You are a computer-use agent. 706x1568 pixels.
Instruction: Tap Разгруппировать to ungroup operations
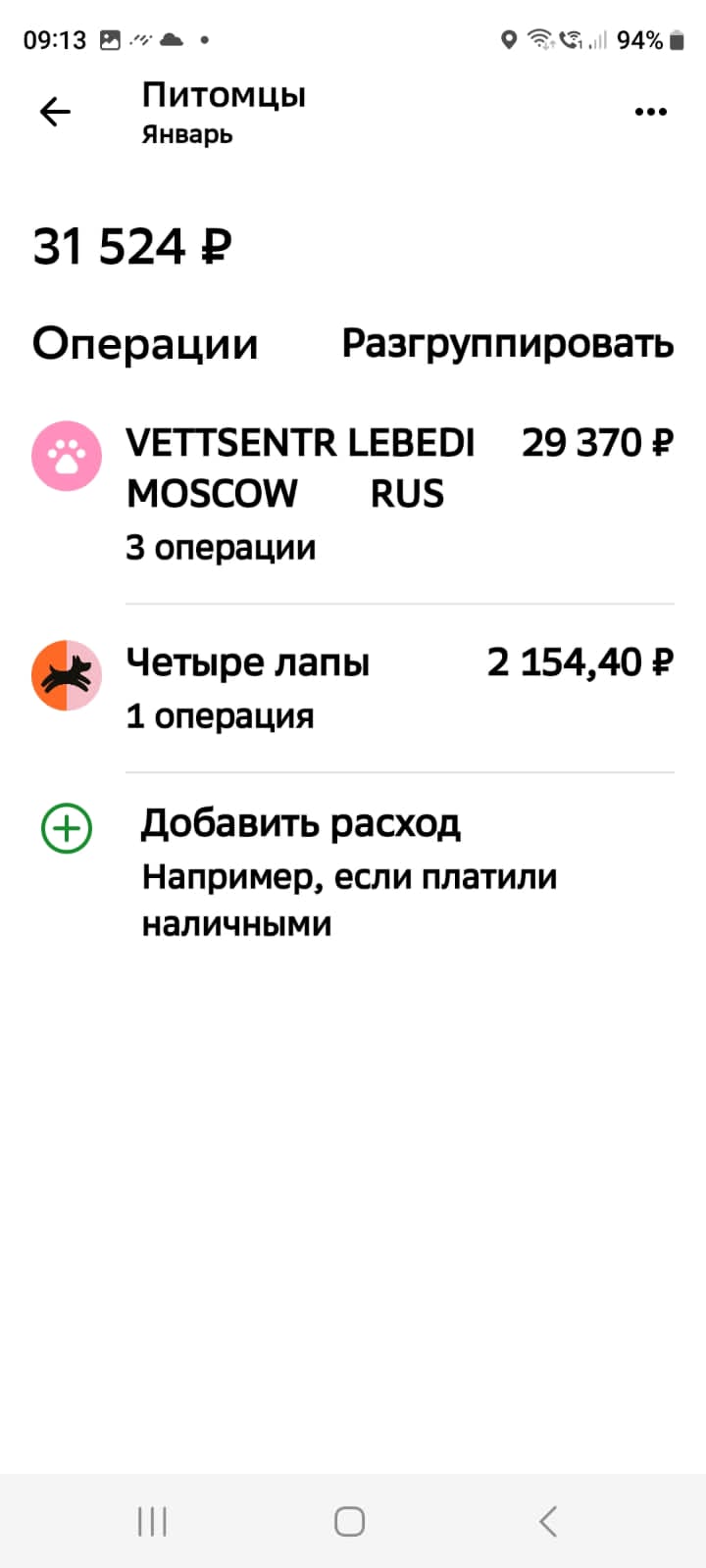click(507, 344)
